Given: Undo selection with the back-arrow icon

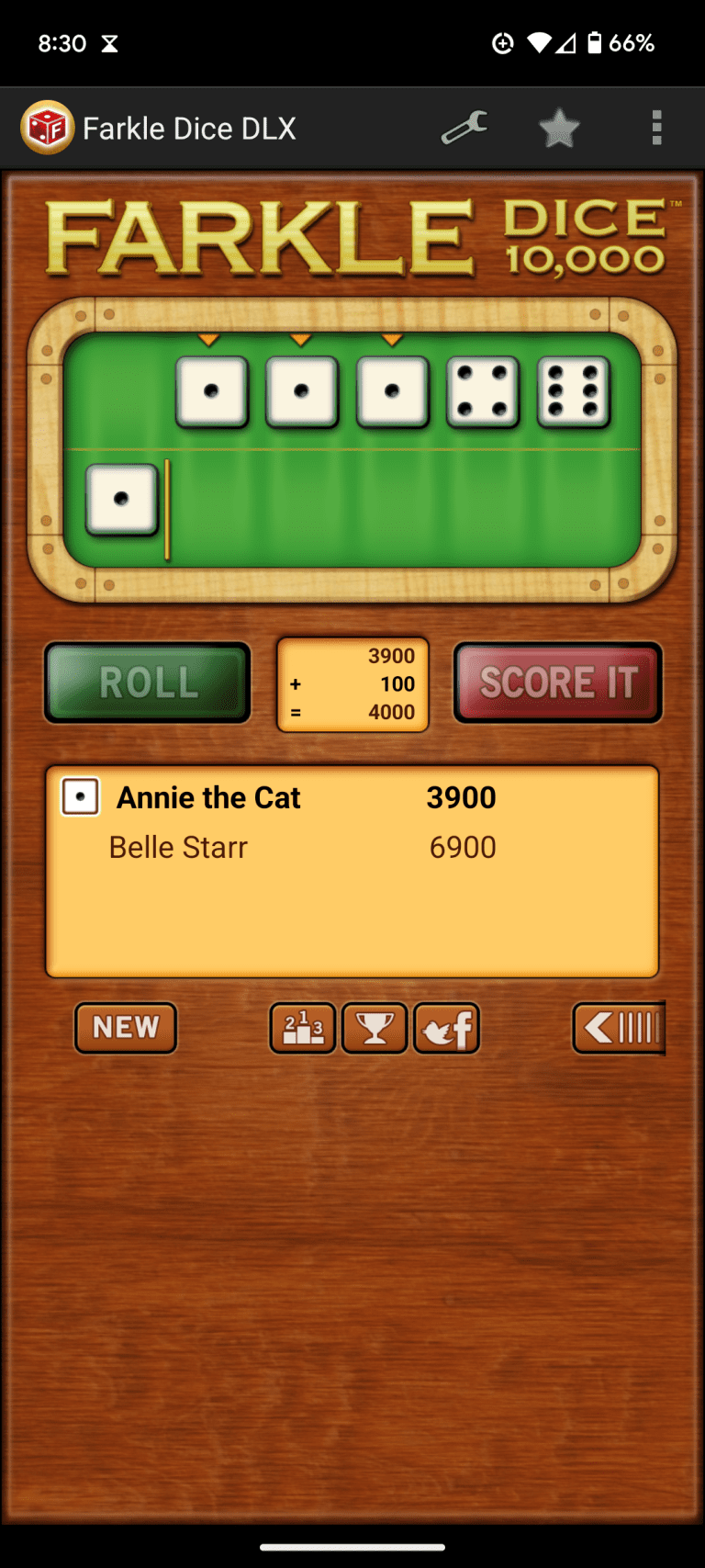Looking at the screenshot, I should [x=619, y=1028].
